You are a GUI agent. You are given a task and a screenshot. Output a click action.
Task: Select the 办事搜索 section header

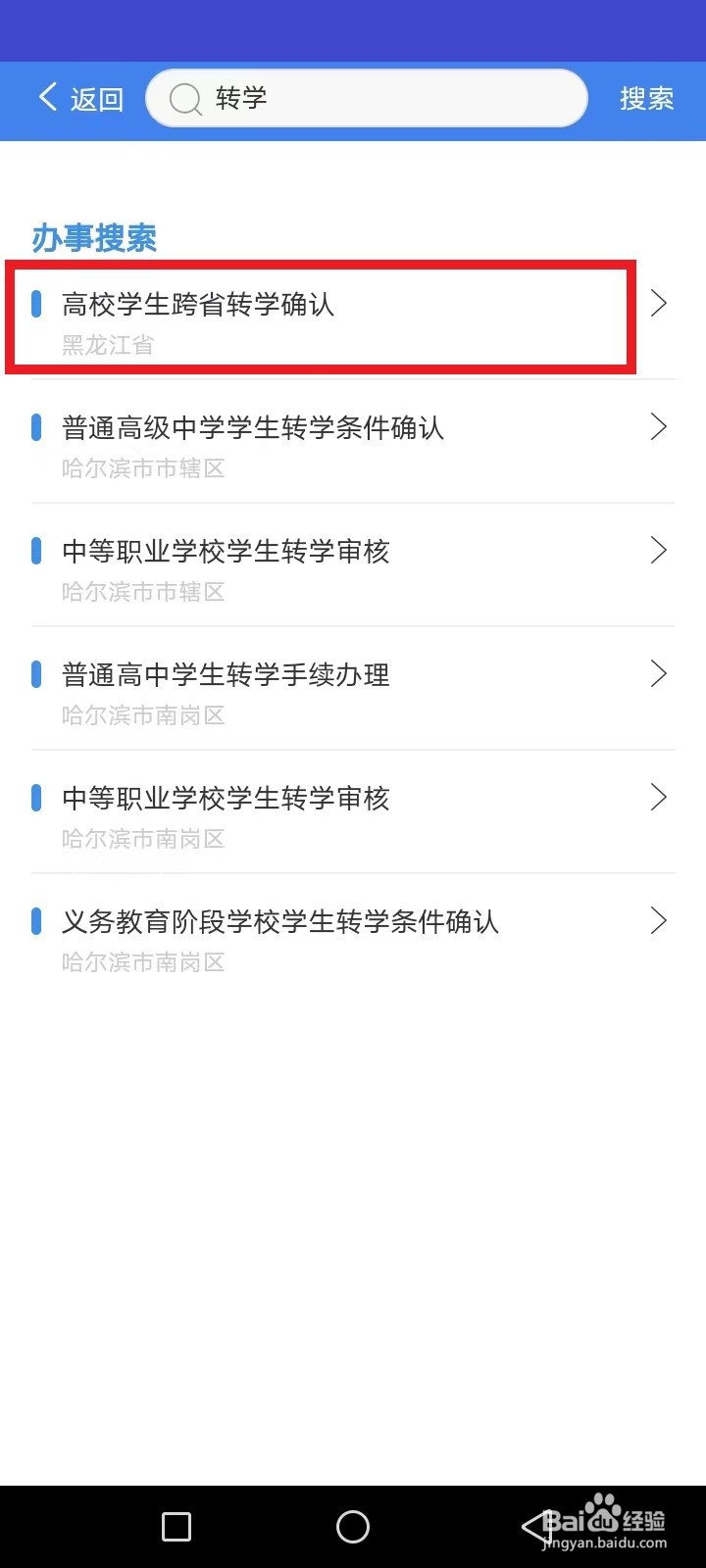point(93,238)
